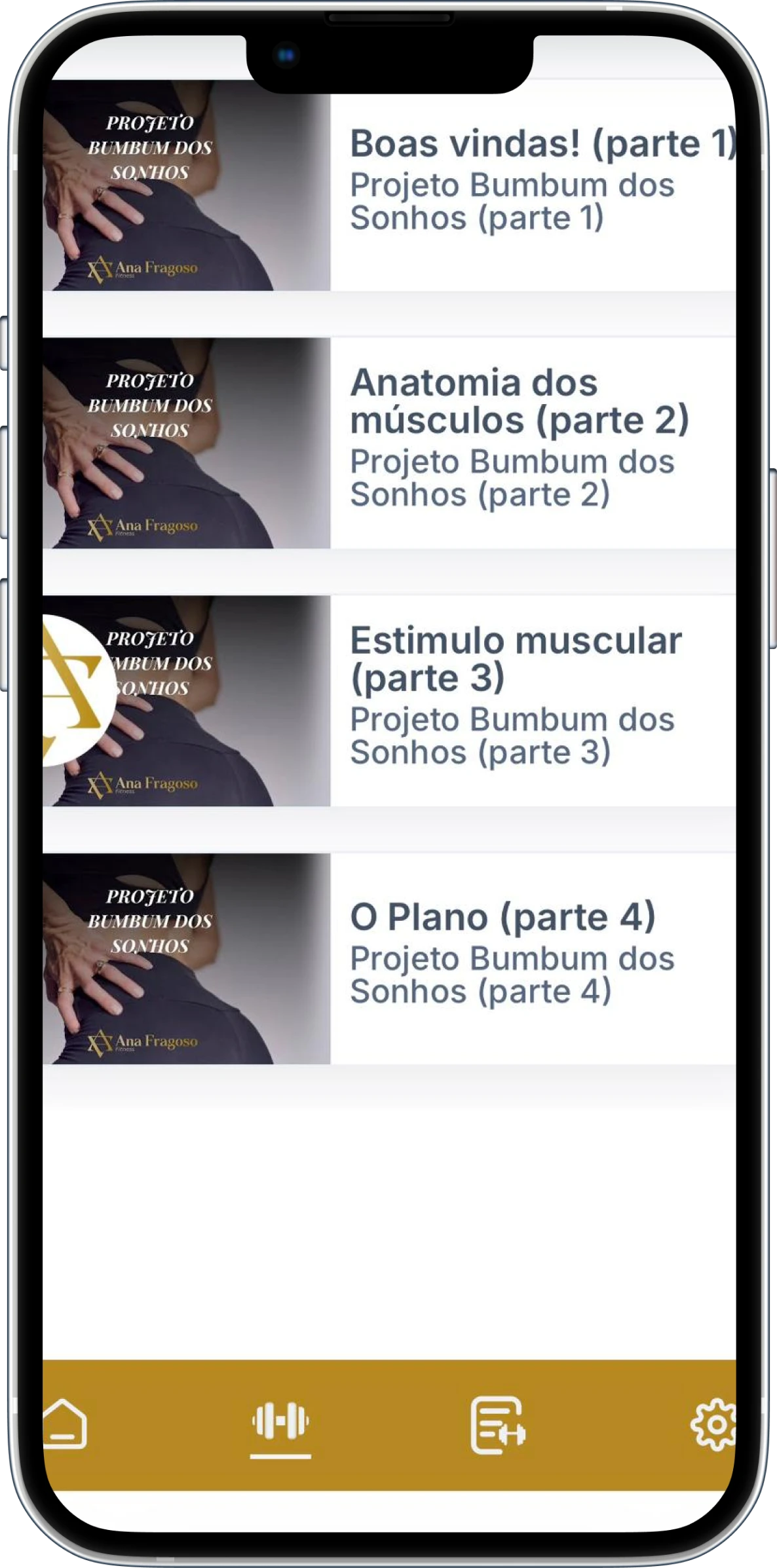Open the training plan notes tab
777x1568 pixels.
click(x=497, y=1425)
